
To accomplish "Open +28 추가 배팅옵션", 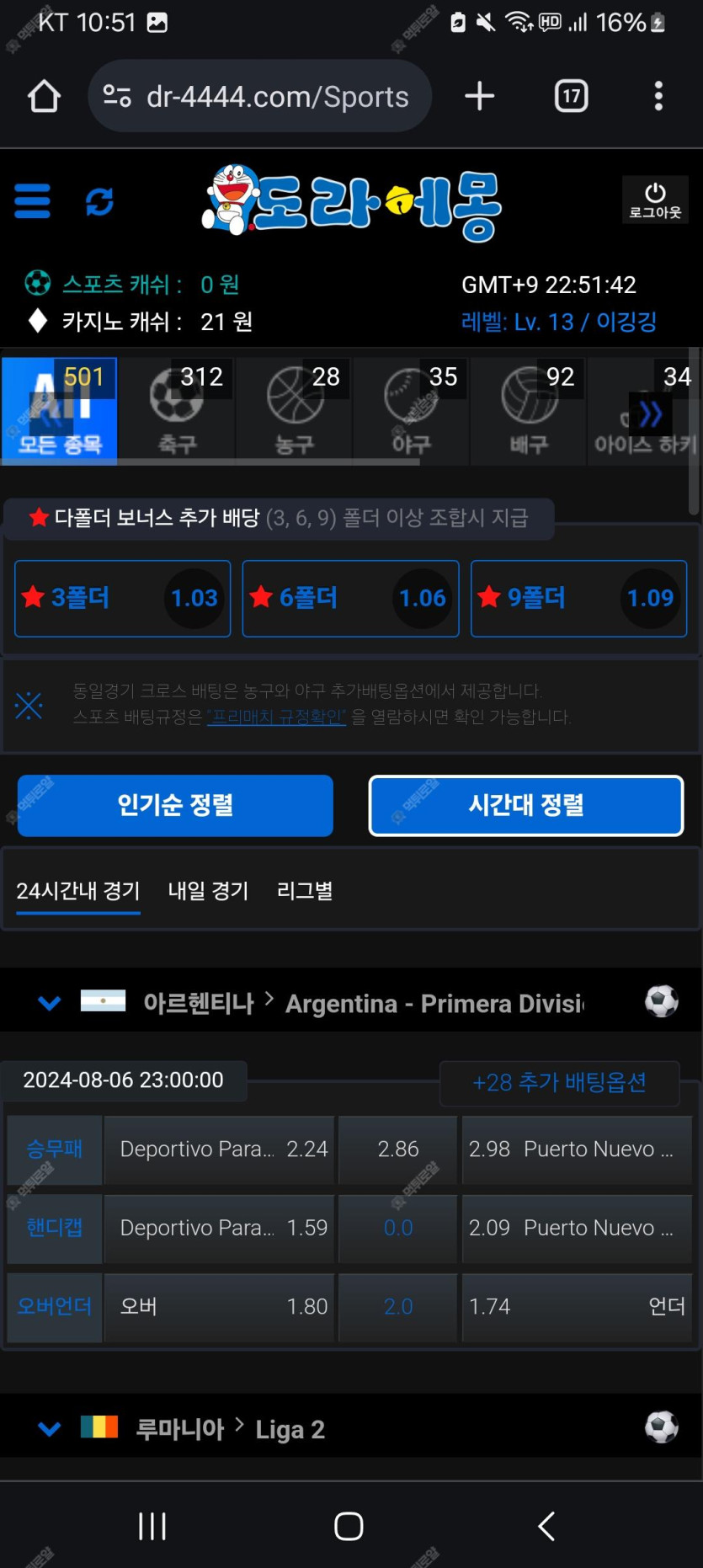I will tap(559, 1082).
